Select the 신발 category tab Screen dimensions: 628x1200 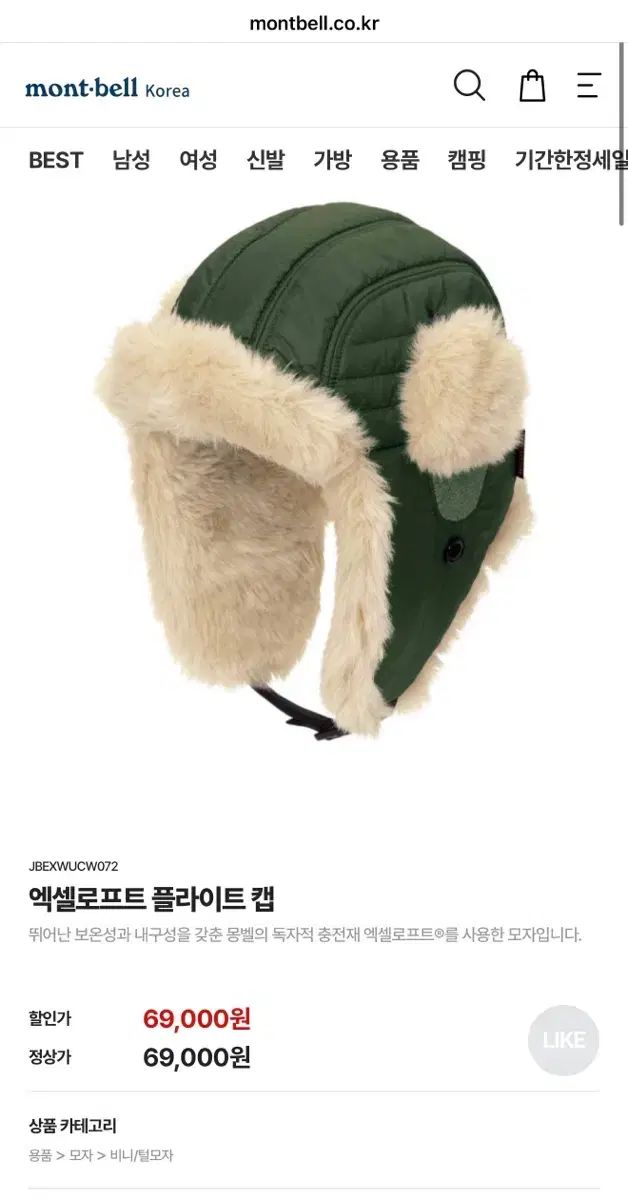(265, 160)
